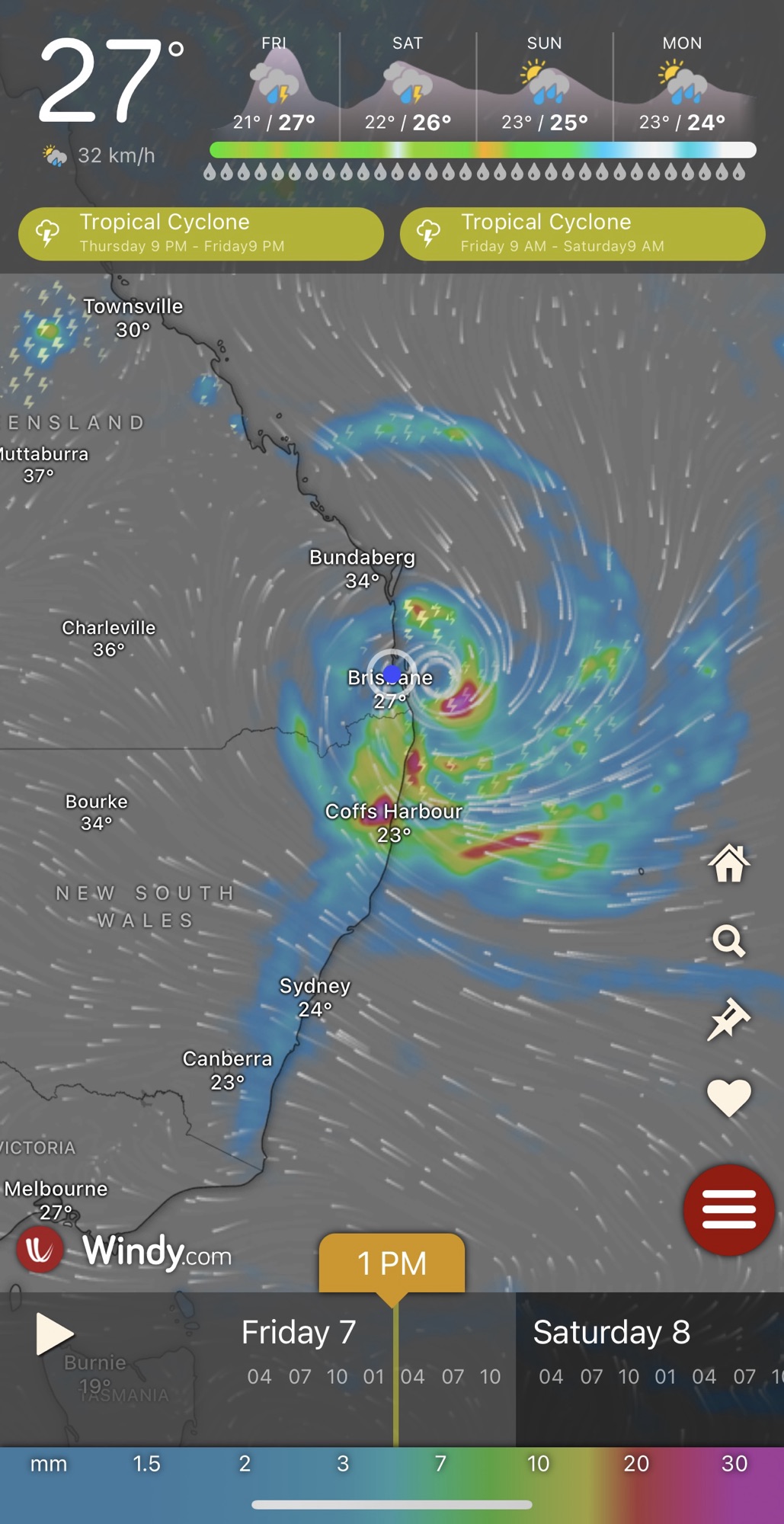Go to home location
The image size is (784, 1524).
pos(729,863)
